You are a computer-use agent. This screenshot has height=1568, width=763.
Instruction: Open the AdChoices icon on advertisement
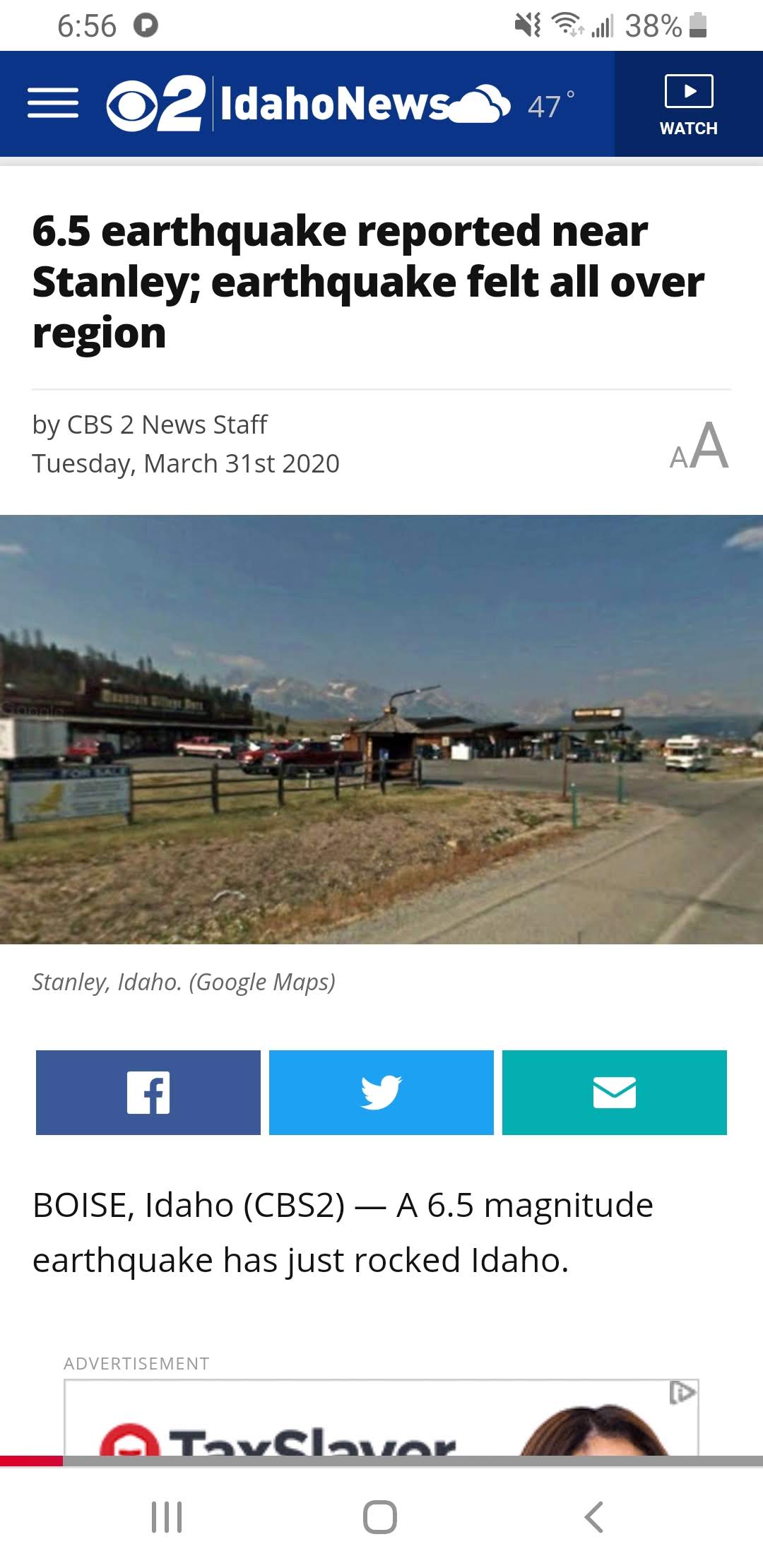tap(682, 1392)
